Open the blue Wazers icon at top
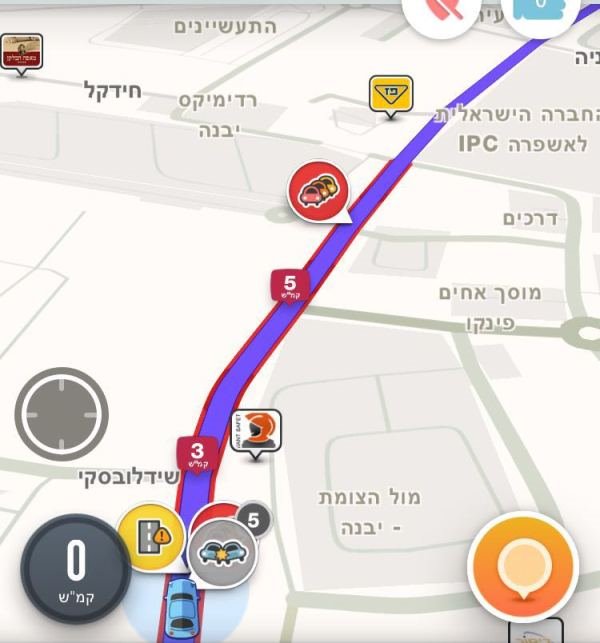 541,12
